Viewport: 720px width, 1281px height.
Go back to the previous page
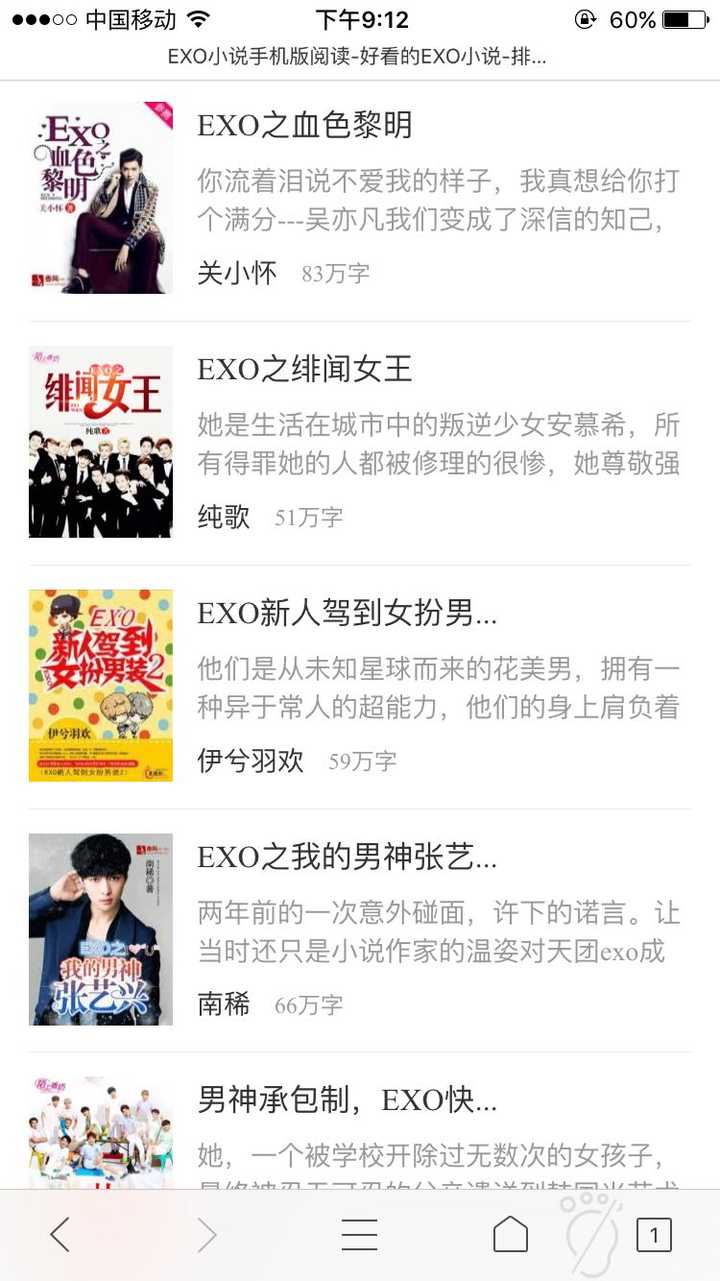tap(60, 1236)
